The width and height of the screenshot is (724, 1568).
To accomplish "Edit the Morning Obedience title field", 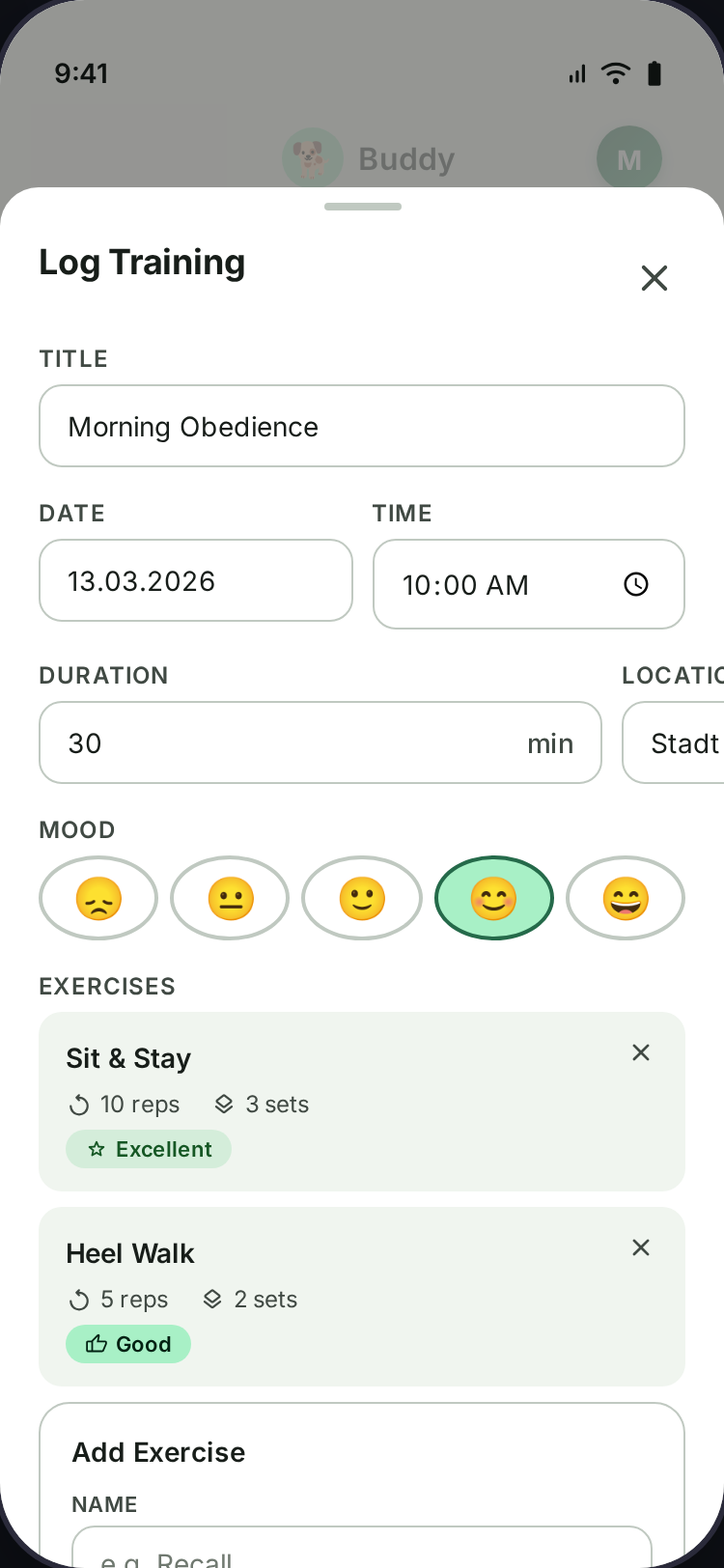I will tap(362, 426).
